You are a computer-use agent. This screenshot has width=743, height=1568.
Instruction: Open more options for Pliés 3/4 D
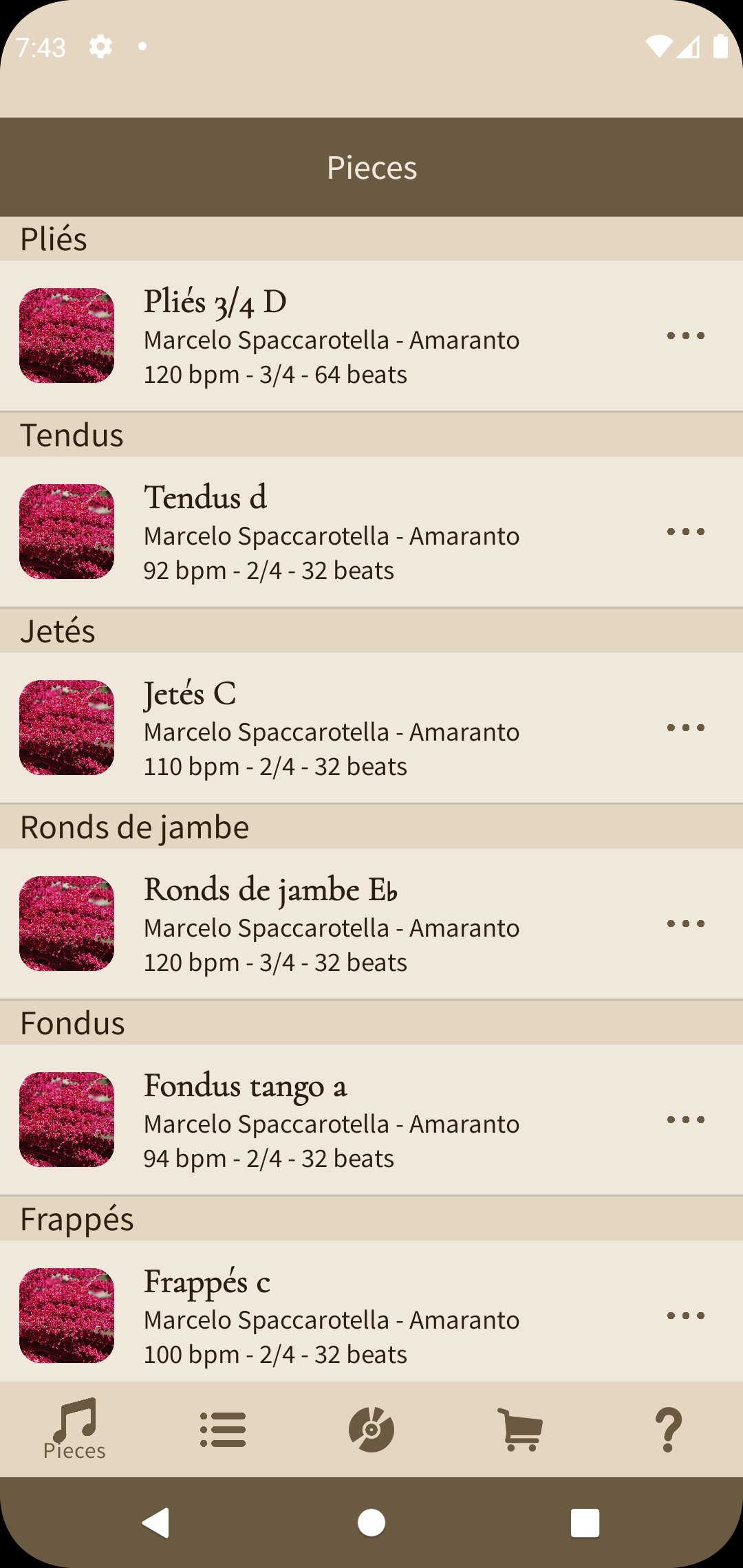pyautogui.click(x=686, y=336)
